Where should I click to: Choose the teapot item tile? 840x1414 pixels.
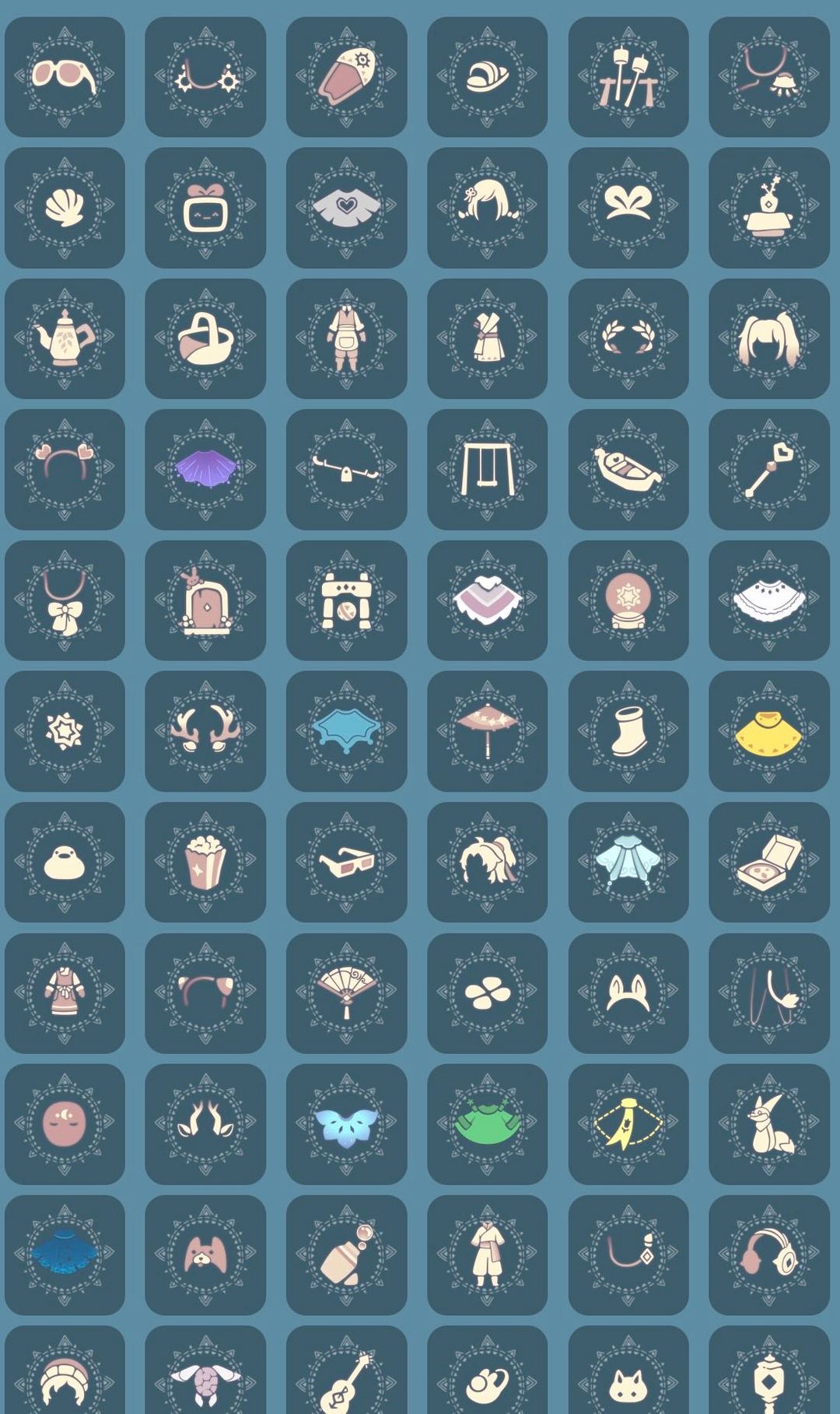(65, 338)
